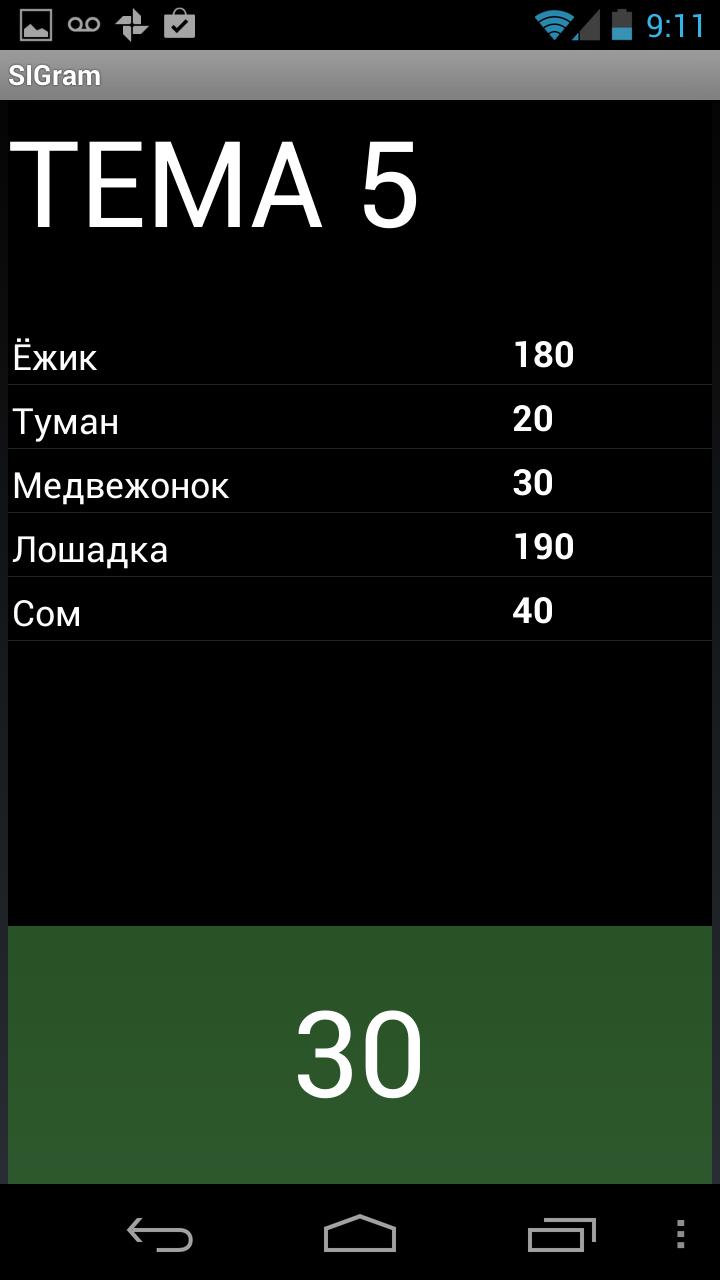
Task: Tap the Home navigation icon
Action: click(x=360, y=1235)
